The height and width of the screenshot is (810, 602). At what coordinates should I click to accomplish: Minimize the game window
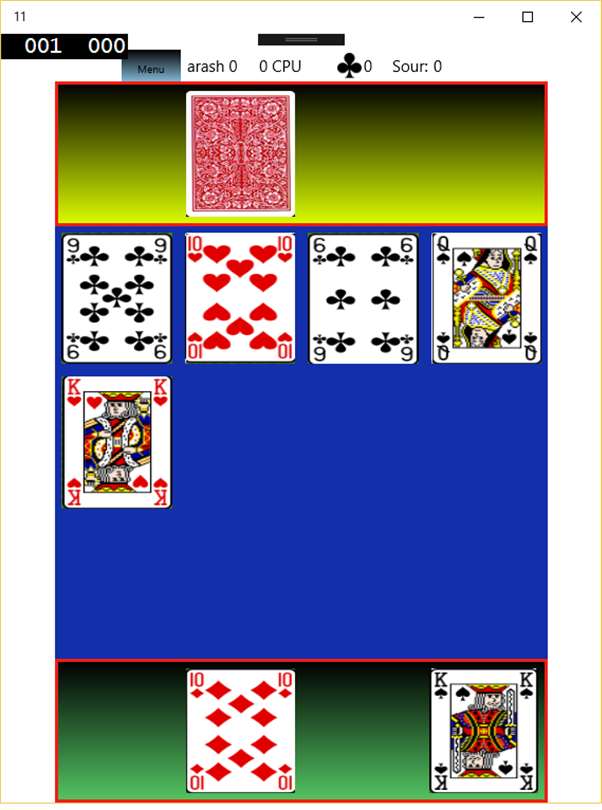(x=481, y=17)
